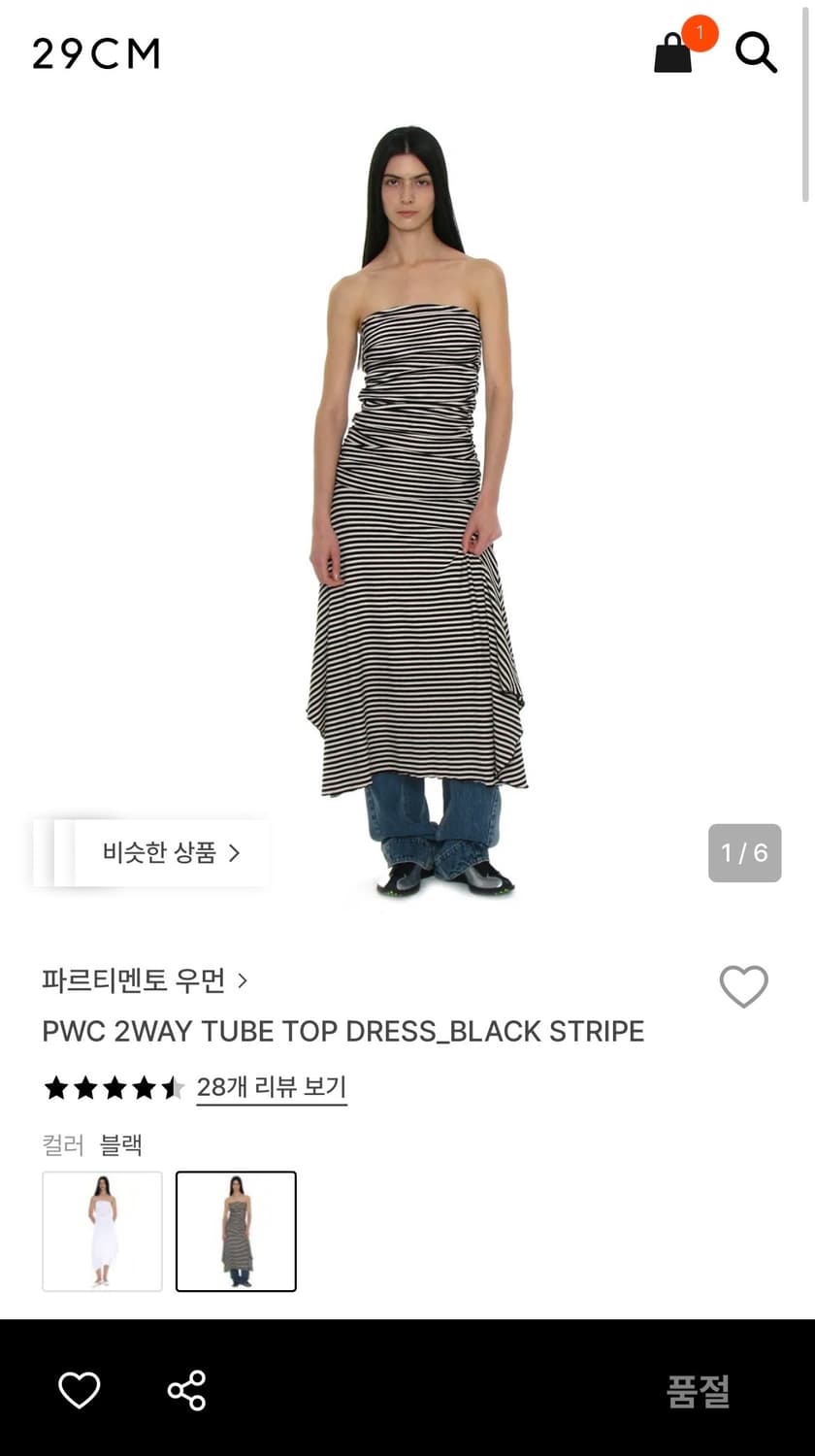The image size is (815, 1456).
Task: Click the chevron next to the brand name
Action: tap(244, 982)
